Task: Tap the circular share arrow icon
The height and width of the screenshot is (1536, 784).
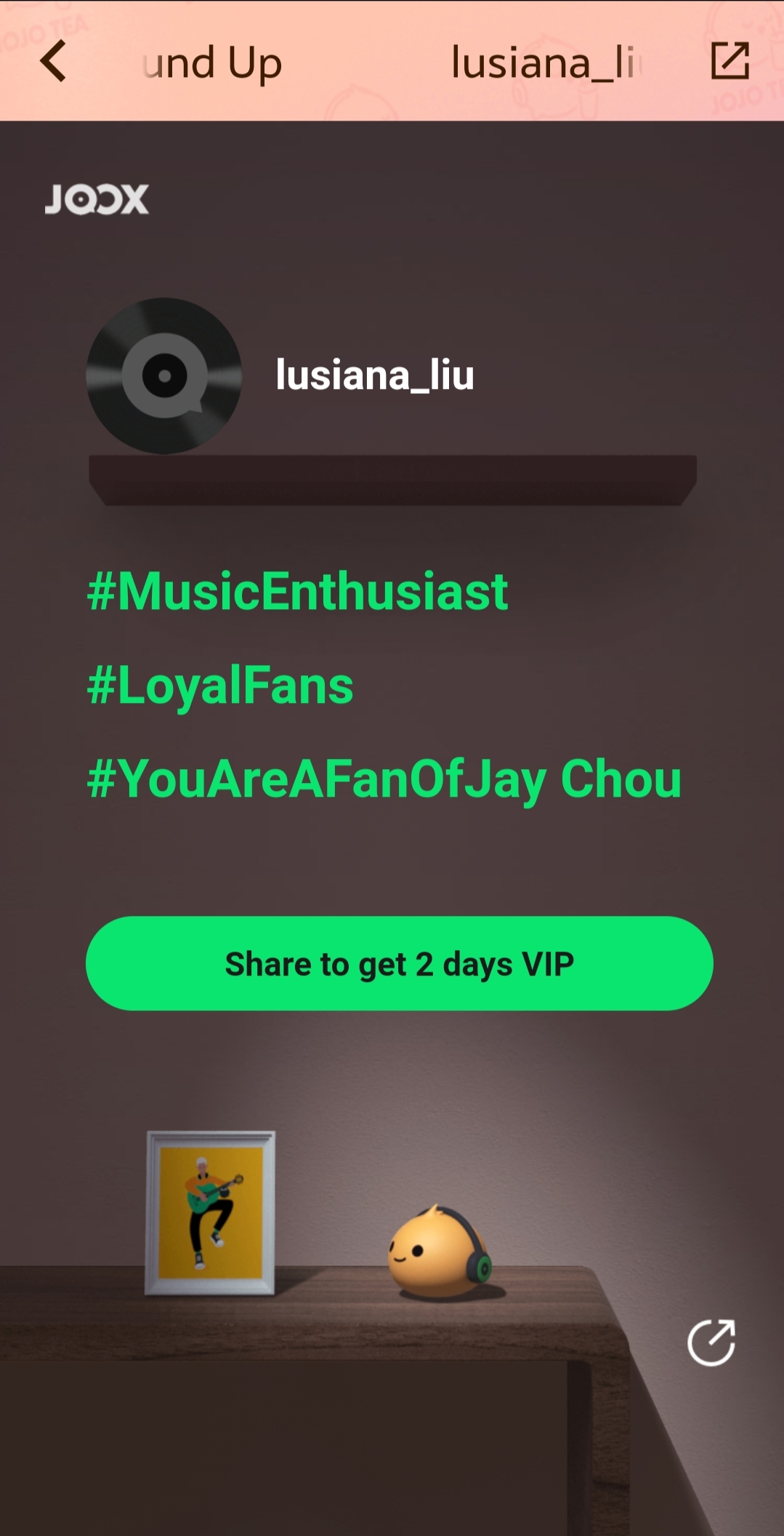Action: coord(711,1342)
